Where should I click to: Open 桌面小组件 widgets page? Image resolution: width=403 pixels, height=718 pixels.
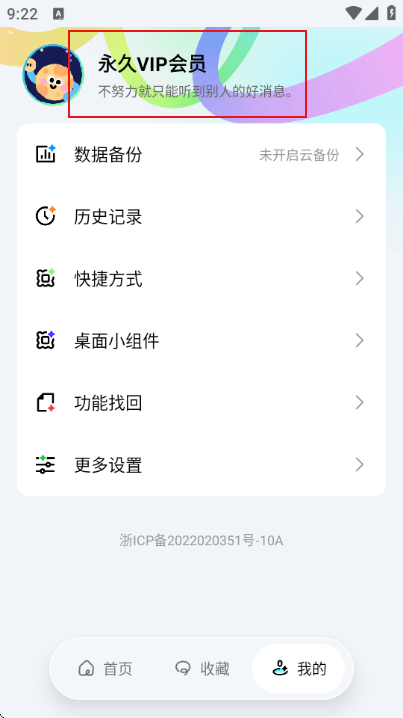pyautogui.click(x=202, y=341)
